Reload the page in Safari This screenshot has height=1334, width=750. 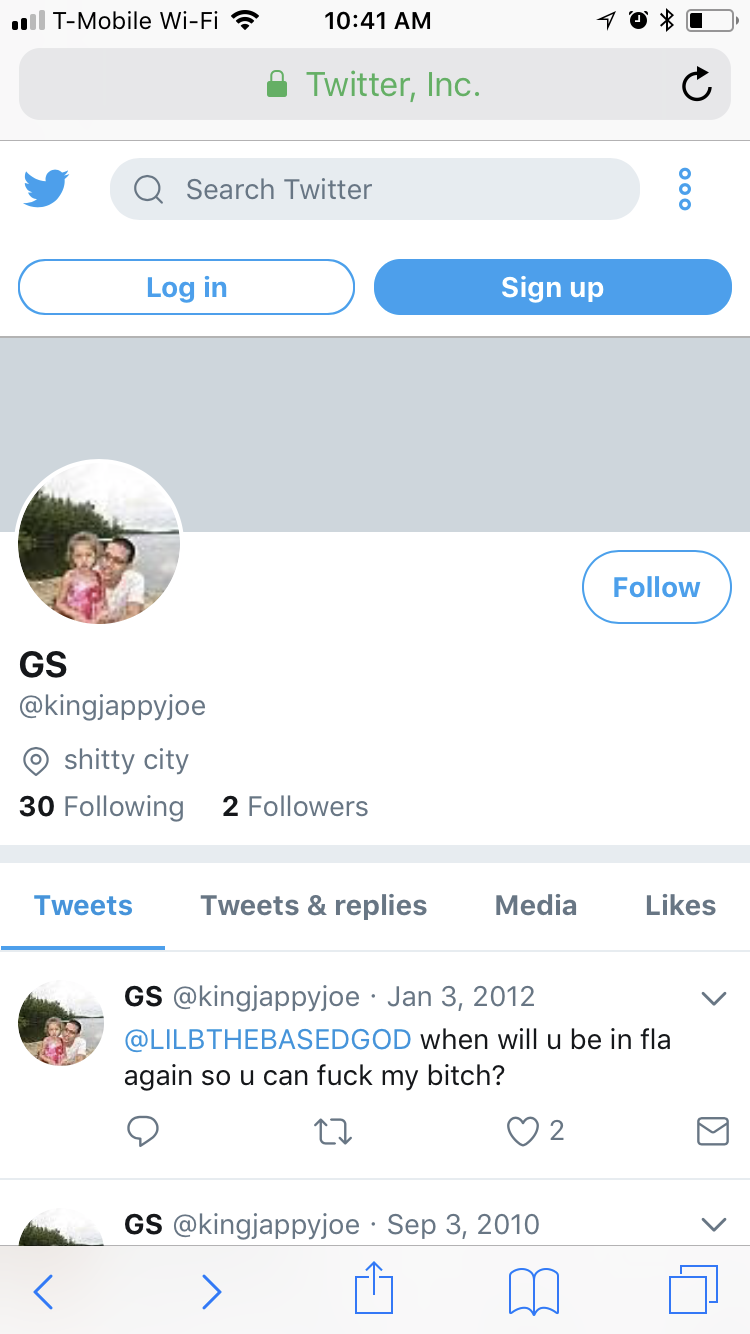pos(696,85)
